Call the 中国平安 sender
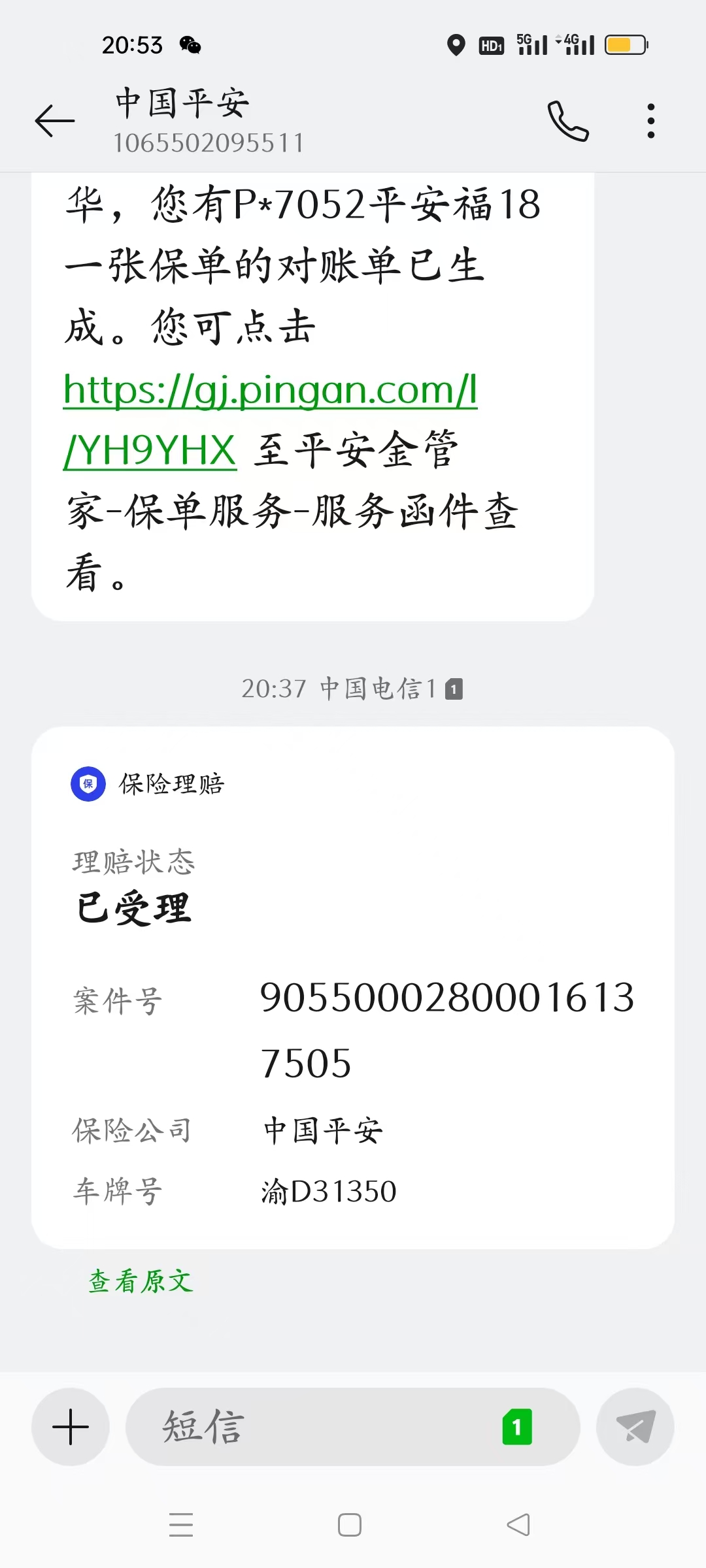 [568, 121]
